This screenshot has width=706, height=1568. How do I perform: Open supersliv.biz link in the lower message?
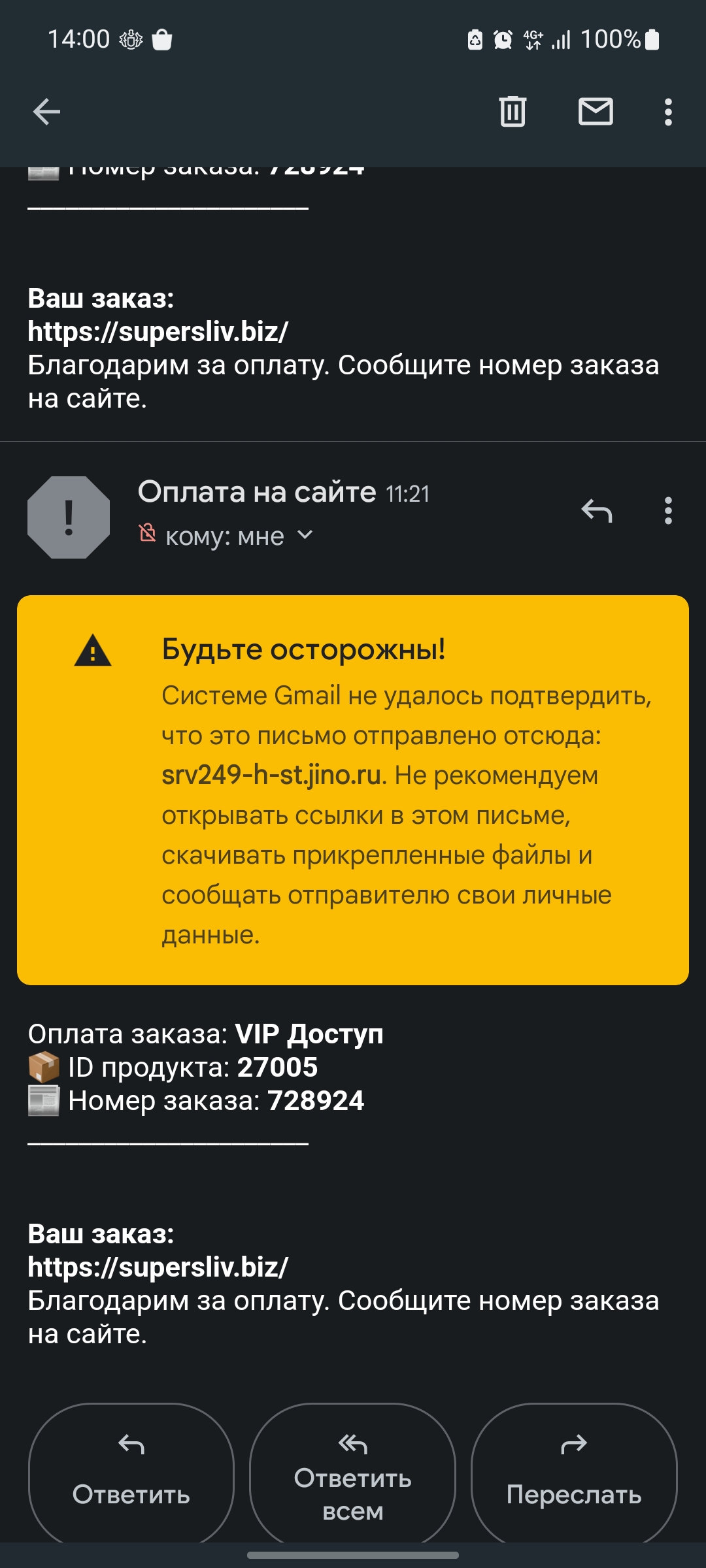(158, 1267)
